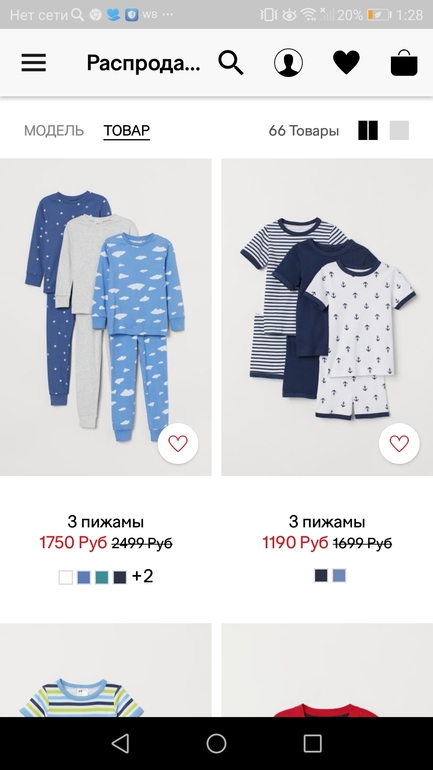Screen dimensions: 433x770
Task: Select the ТОВАР view tab
Action: coord(126,131)
